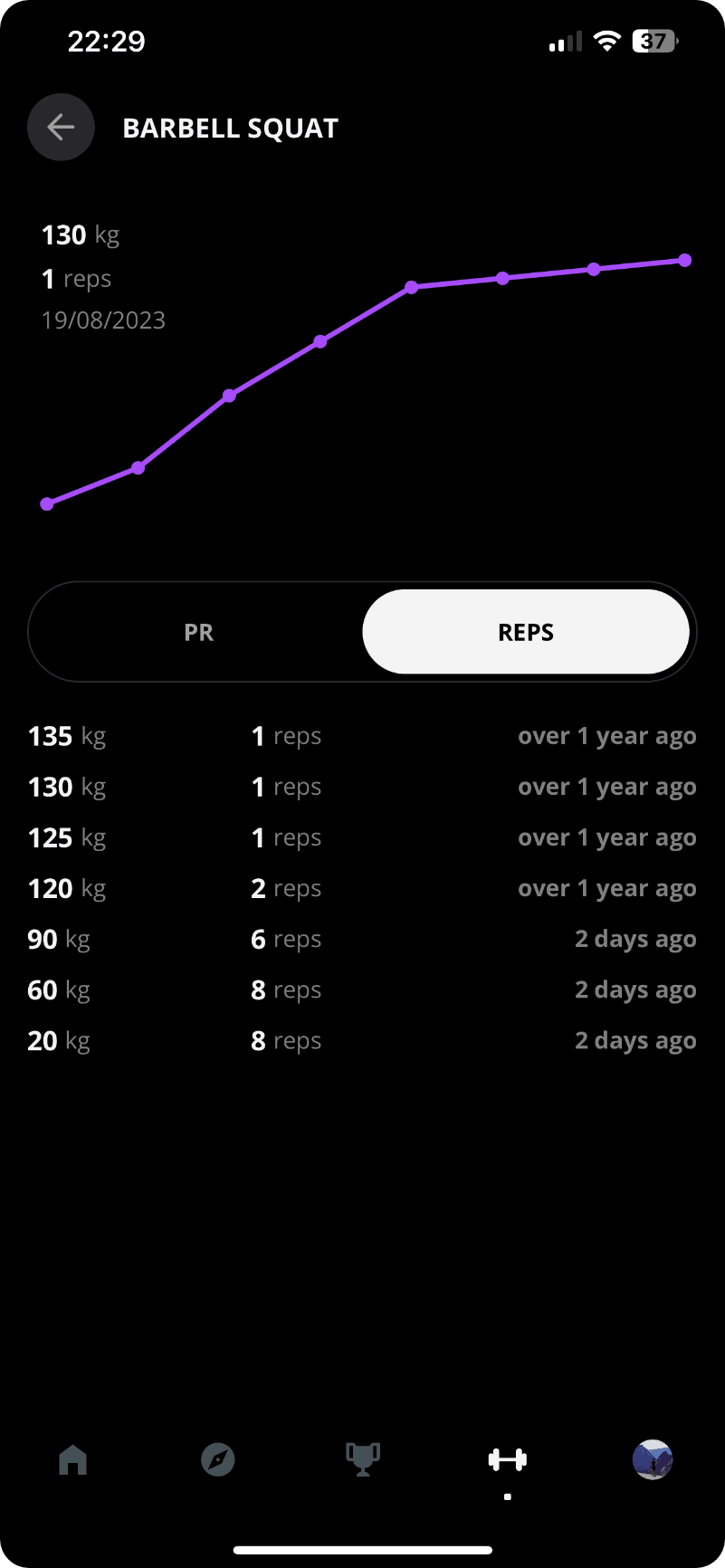The height and width of the screenshot is (1568, 725).
Task: Tap the back arrow next to BARBELL SQUAT
Action: pos(61,127)
